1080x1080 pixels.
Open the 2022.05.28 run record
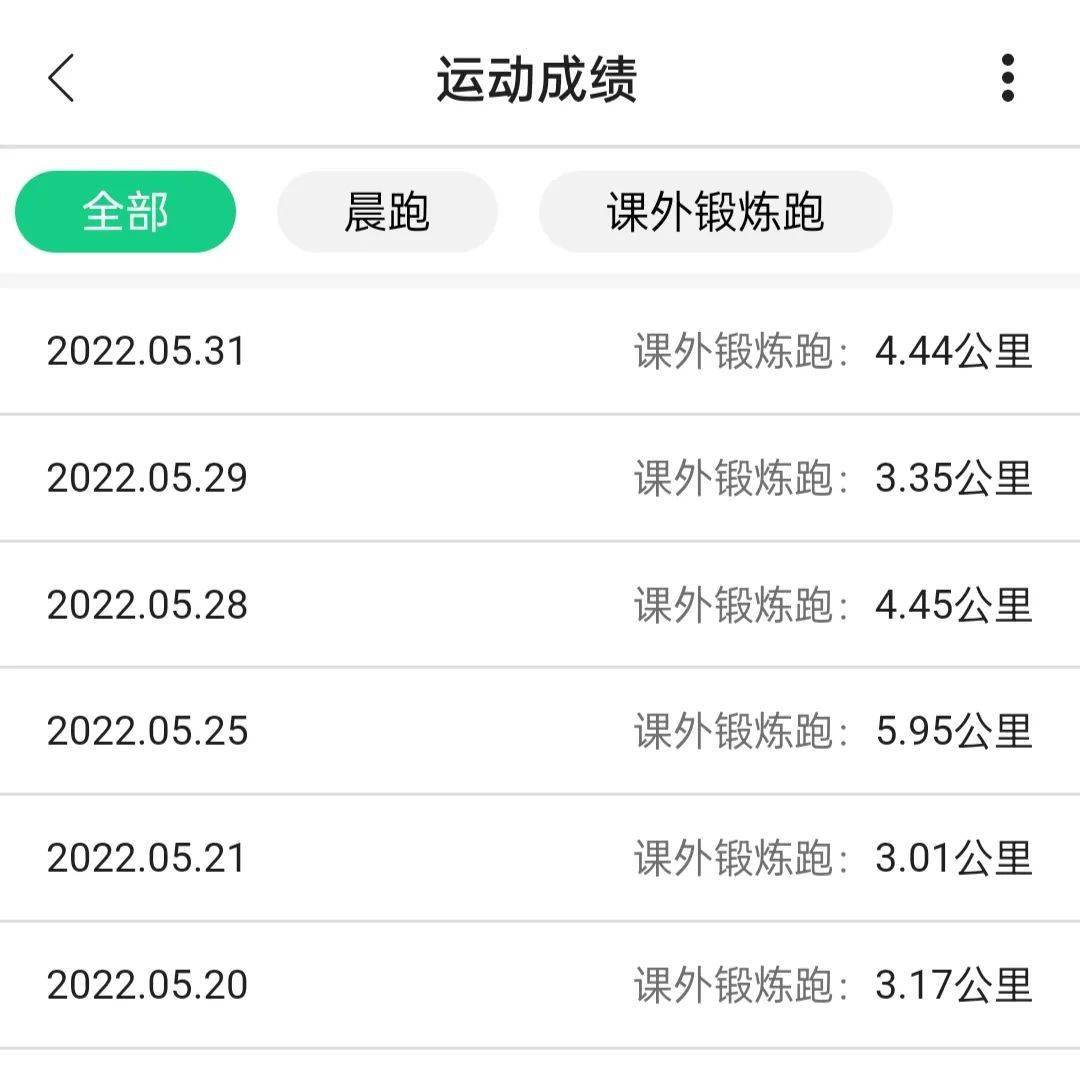click(x=540, y=605)
